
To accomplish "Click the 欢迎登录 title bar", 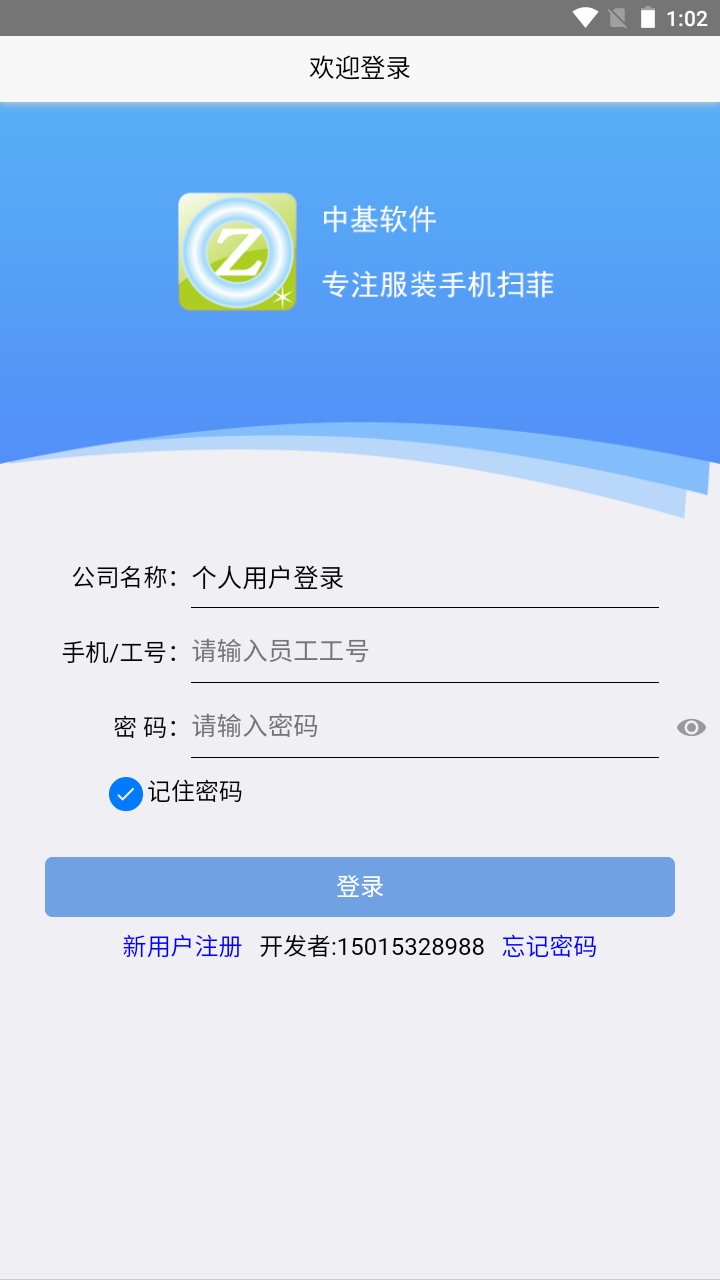I will pos(359,68).
